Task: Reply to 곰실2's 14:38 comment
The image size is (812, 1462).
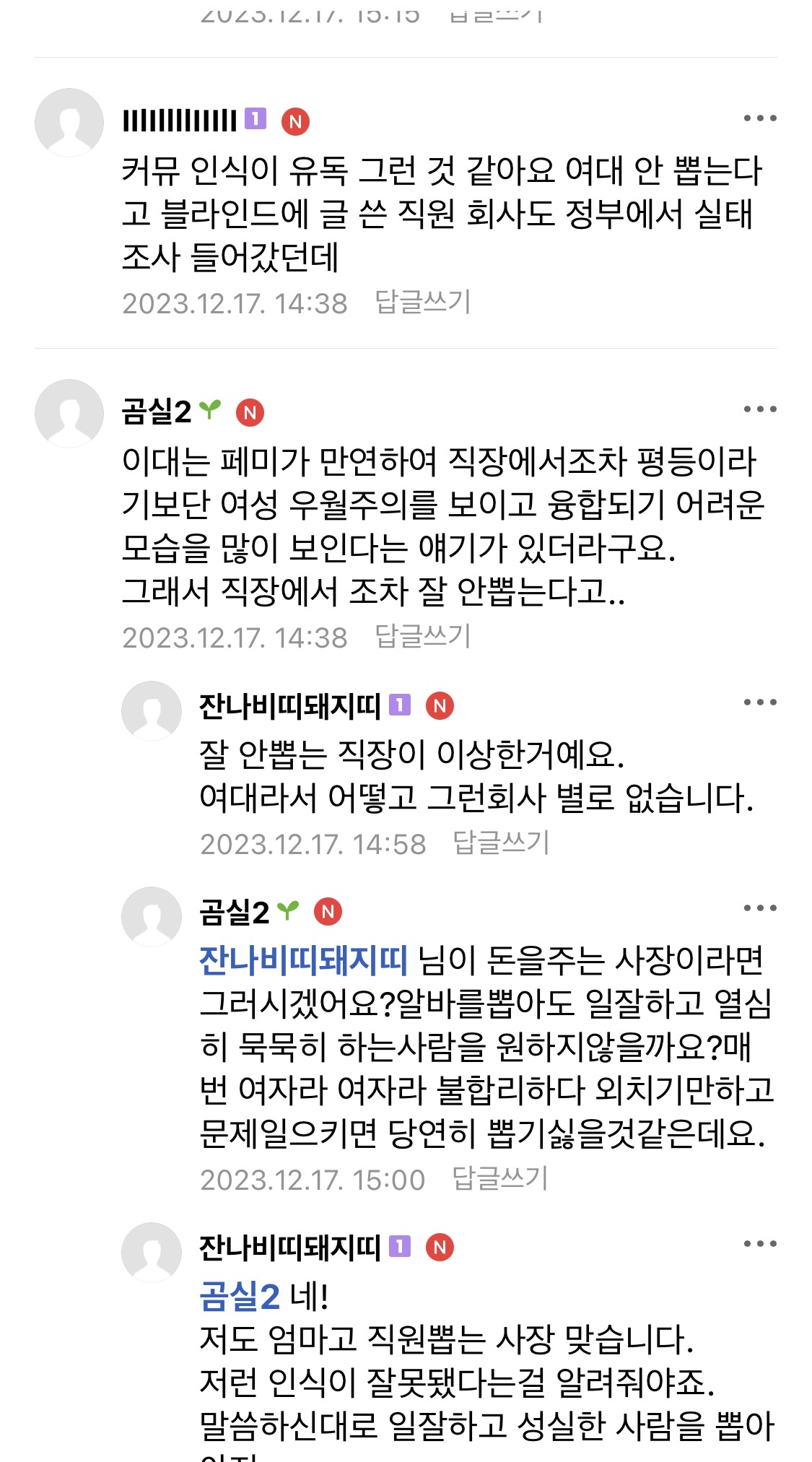Action: (422, 637)
